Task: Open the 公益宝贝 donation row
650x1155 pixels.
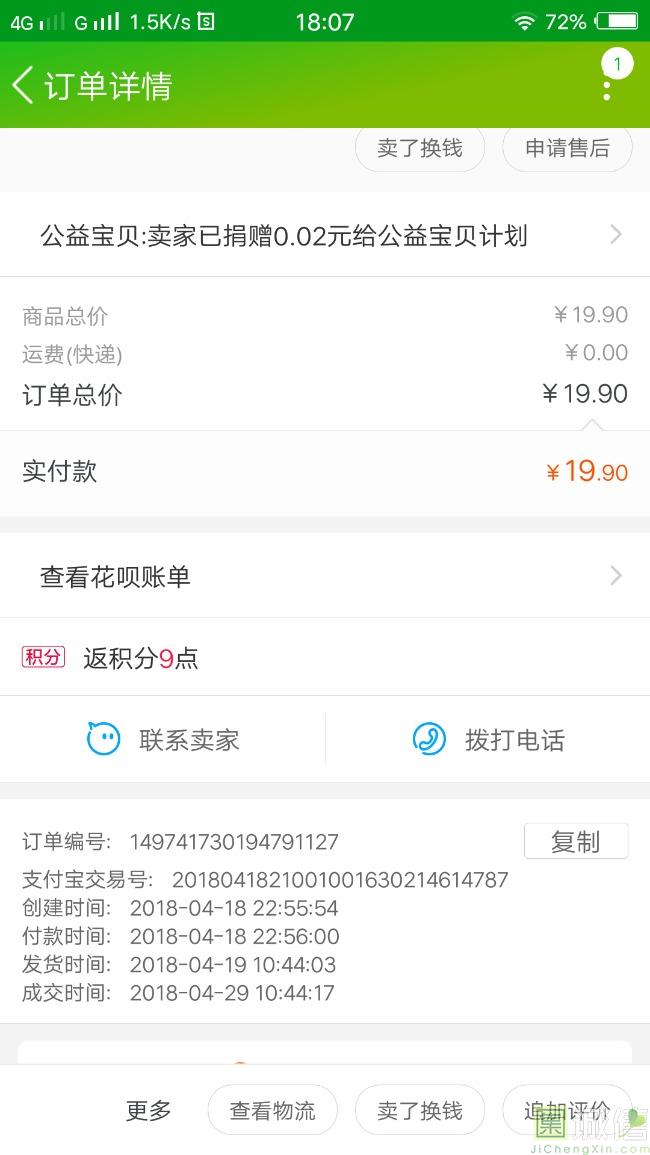Action: tap(325, 236)
